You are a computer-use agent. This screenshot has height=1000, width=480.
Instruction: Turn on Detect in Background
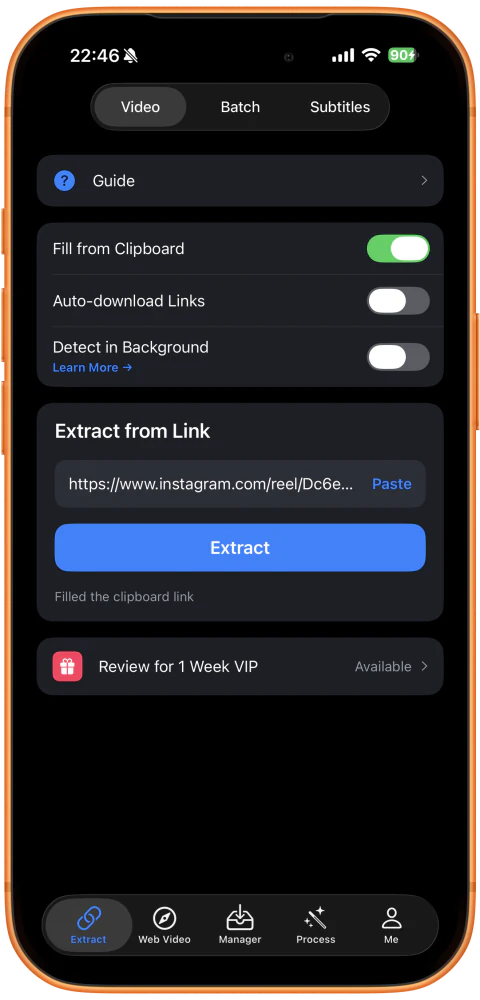(x=398, y=357)
